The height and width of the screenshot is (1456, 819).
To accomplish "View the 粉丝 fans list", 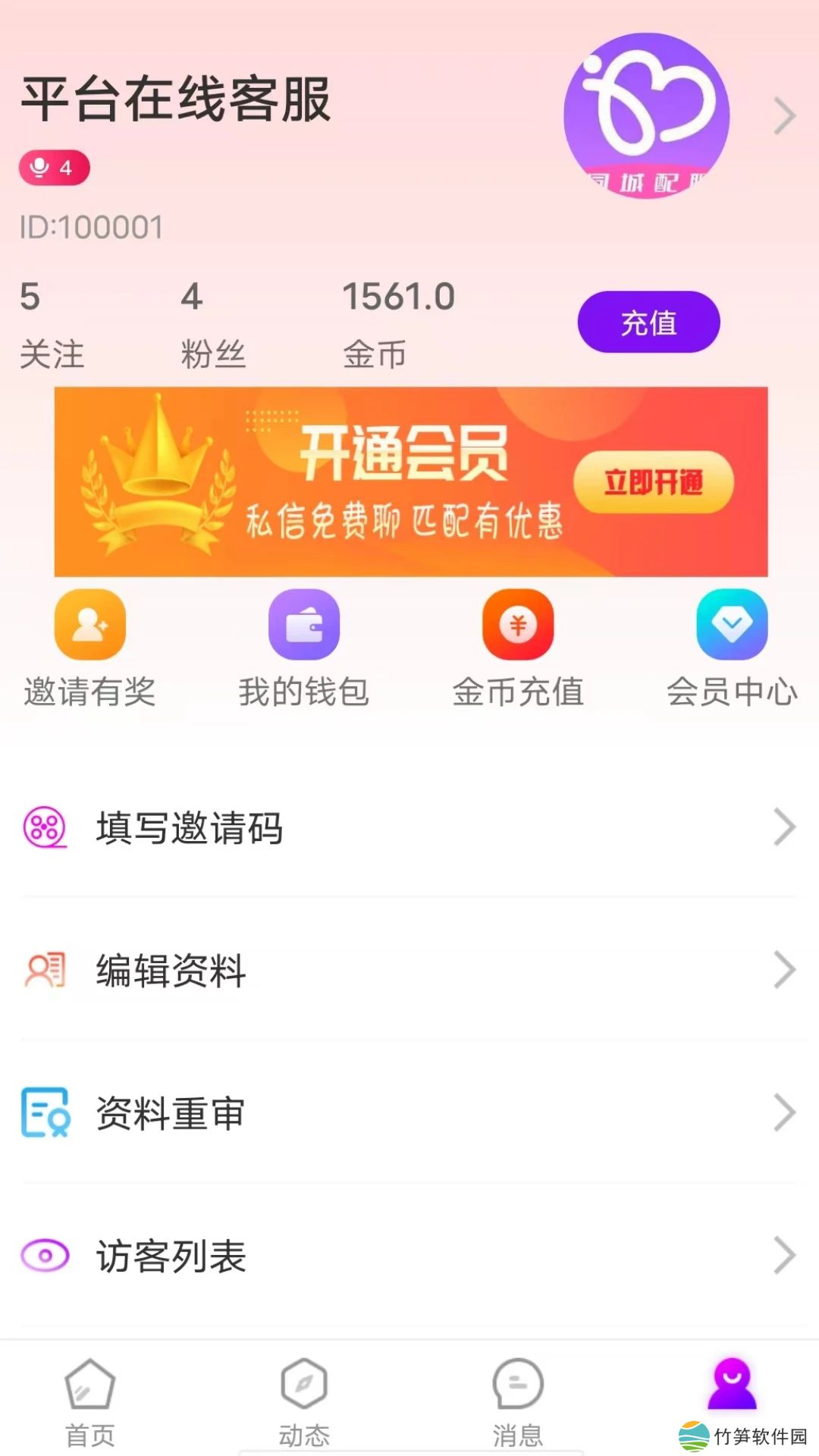I will tap(212, 325).
